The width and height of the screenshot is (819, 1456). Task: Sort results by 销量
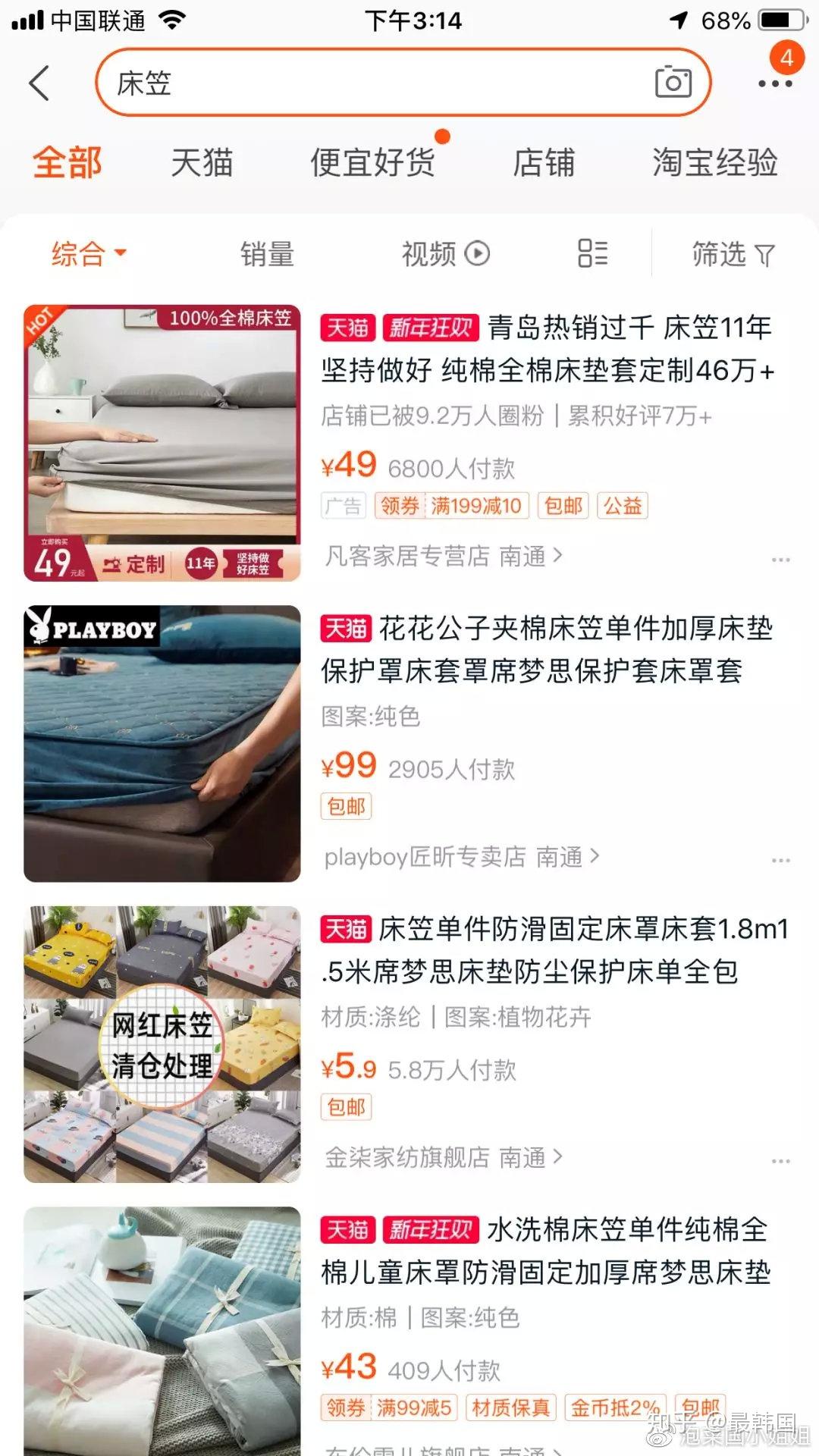tap(267, 254)
